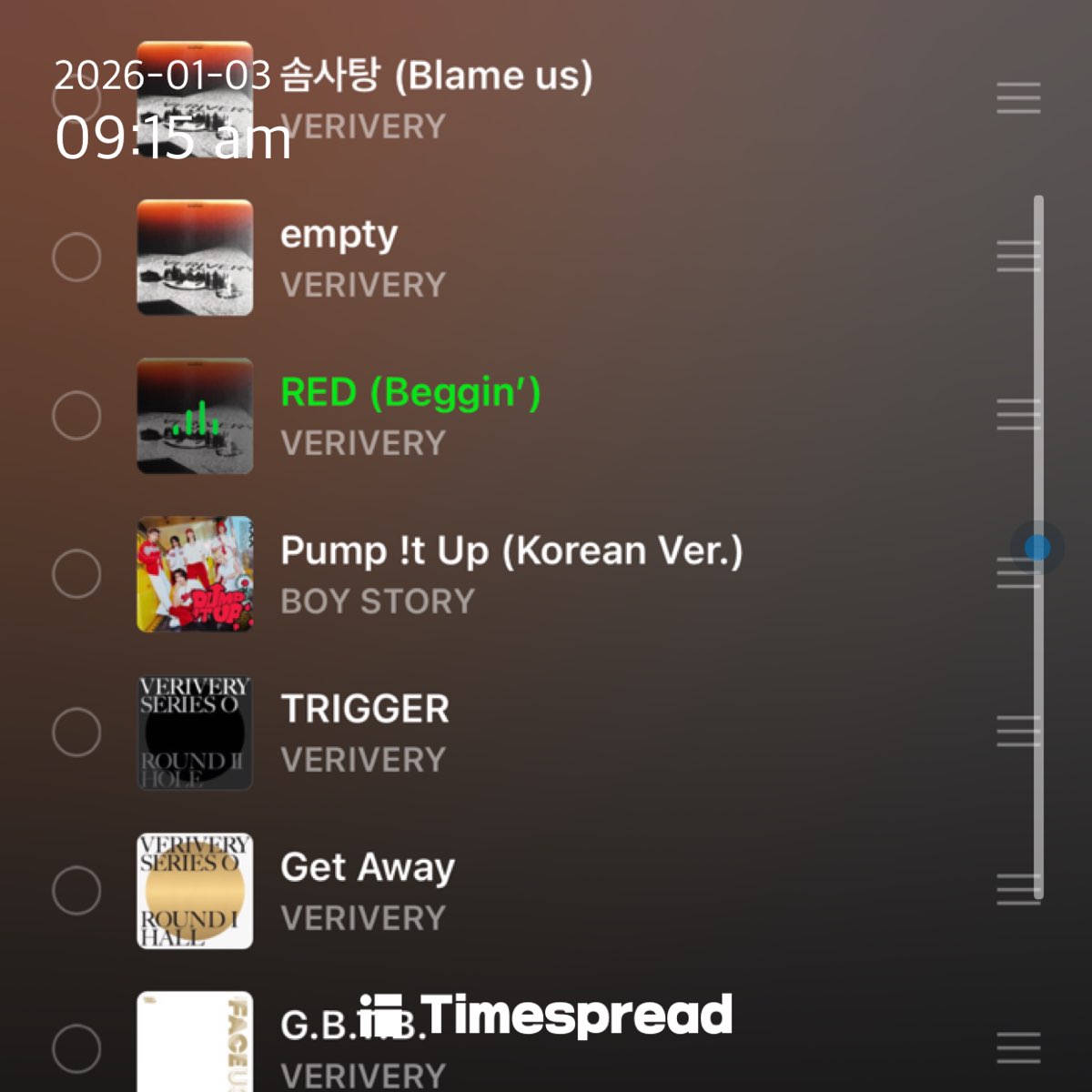Start playing TRIGGER
The width and height of the screenshot is (1092, 1092).
[x=365, y=711]
